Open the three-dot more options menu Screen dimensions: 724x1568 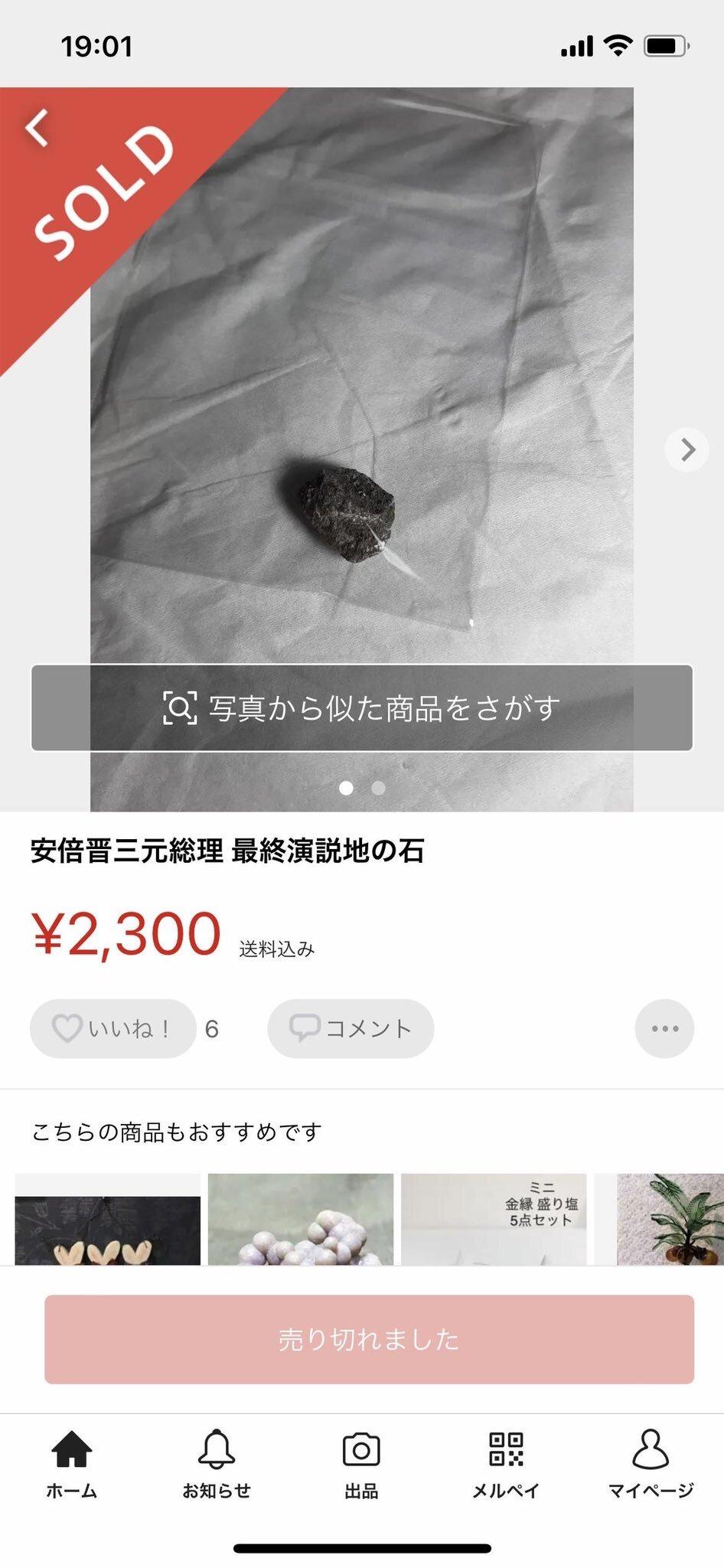coord(664,1028)
